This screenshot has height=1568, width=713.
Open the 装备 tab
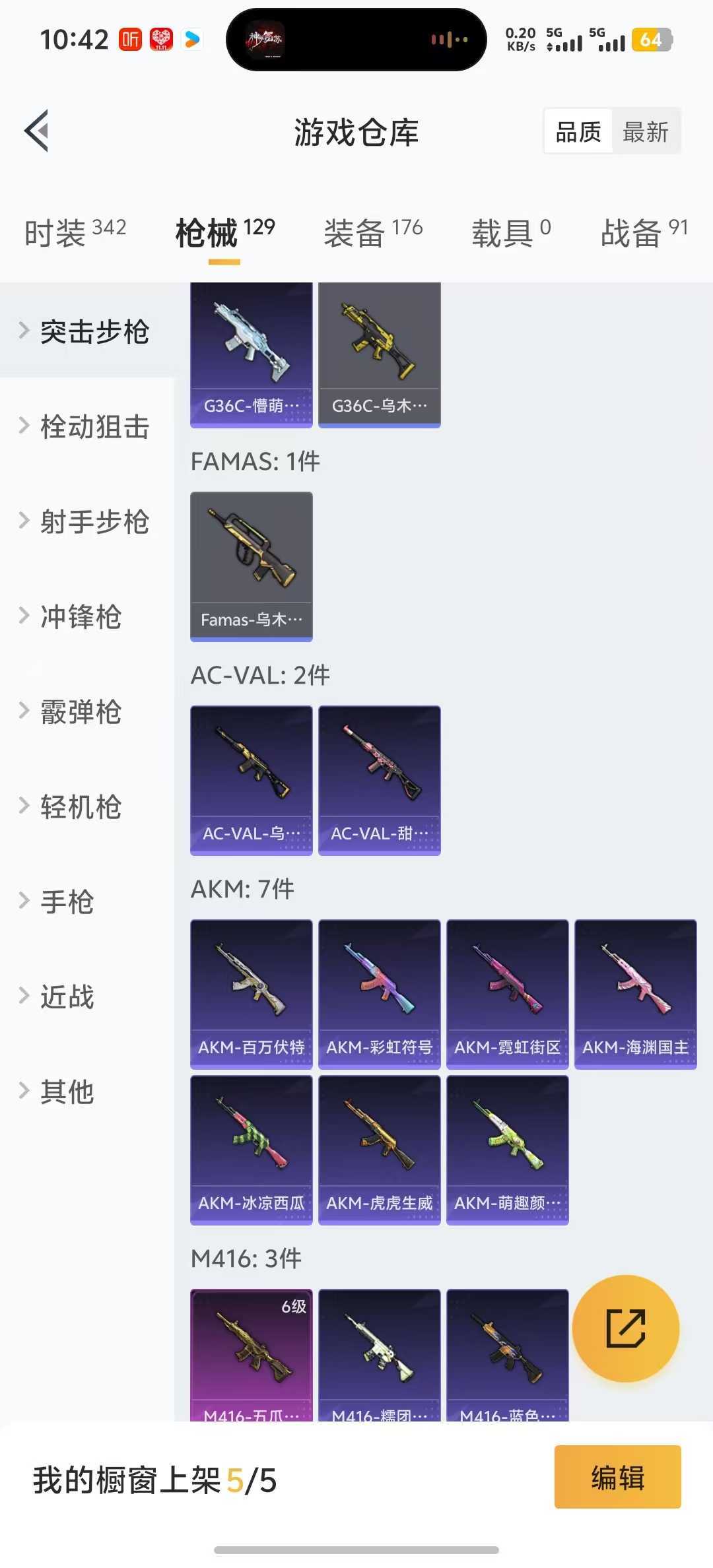click(x=355, y=232)
